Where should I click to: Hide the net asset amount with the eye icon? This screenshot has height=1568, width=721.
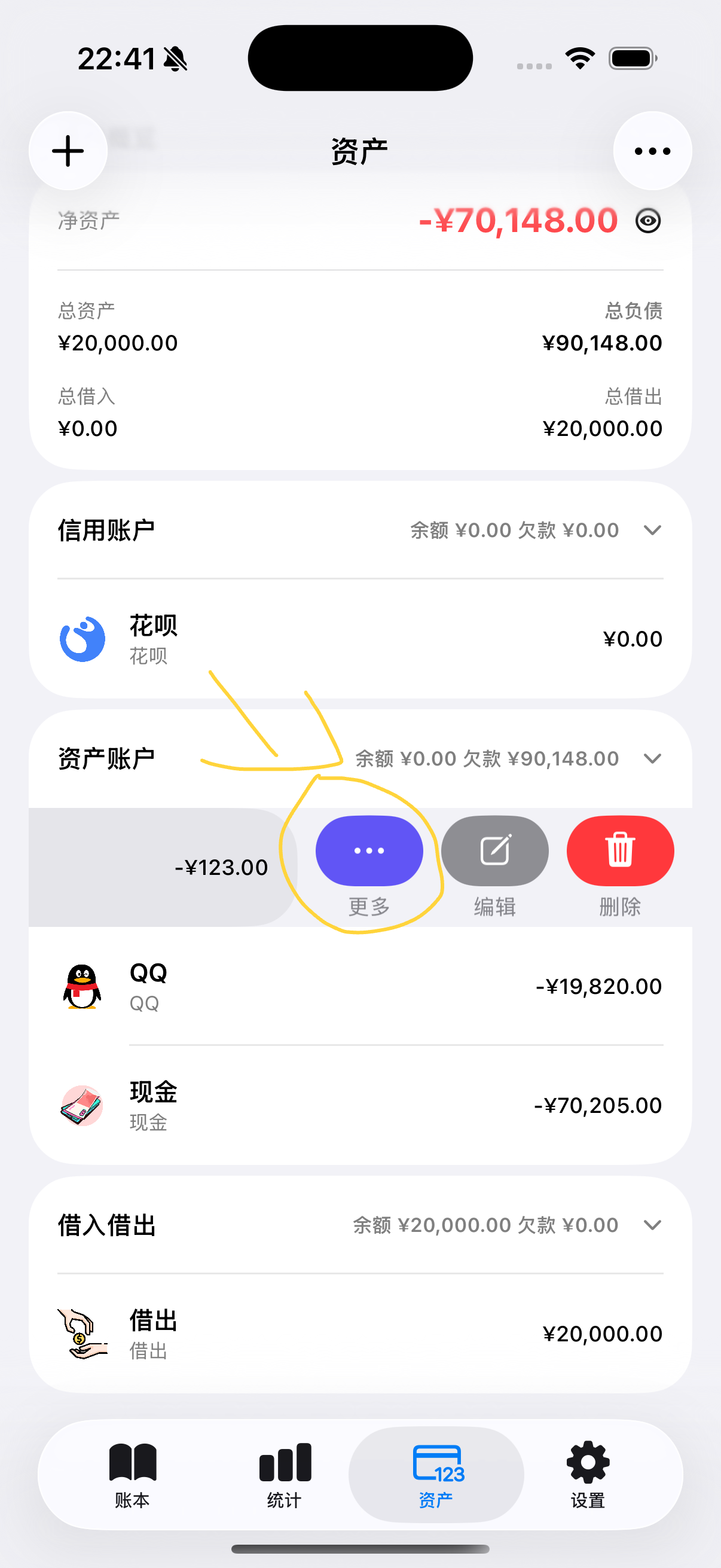click(x=647, y=220)
